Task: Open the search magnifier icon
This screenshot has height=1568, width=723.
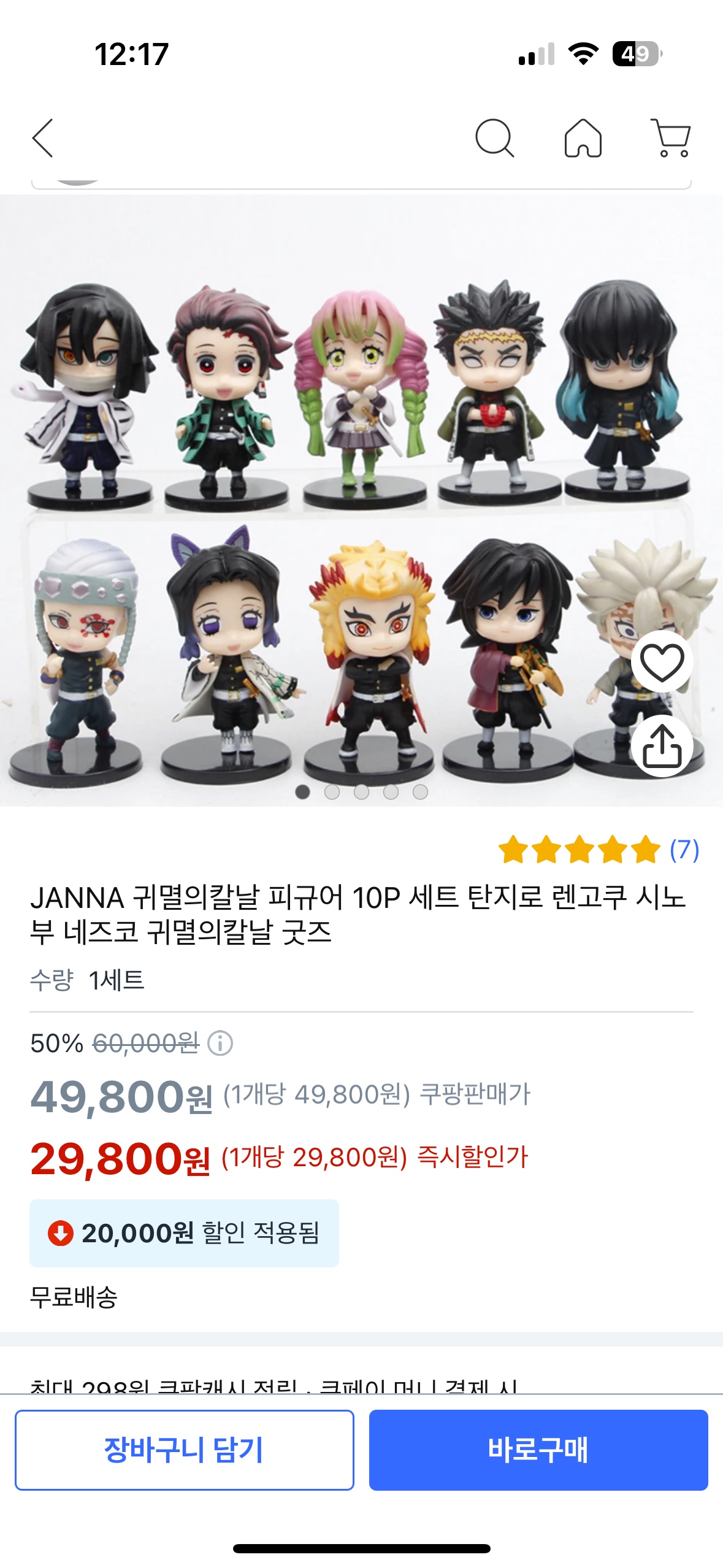Action: coord(494,138)
